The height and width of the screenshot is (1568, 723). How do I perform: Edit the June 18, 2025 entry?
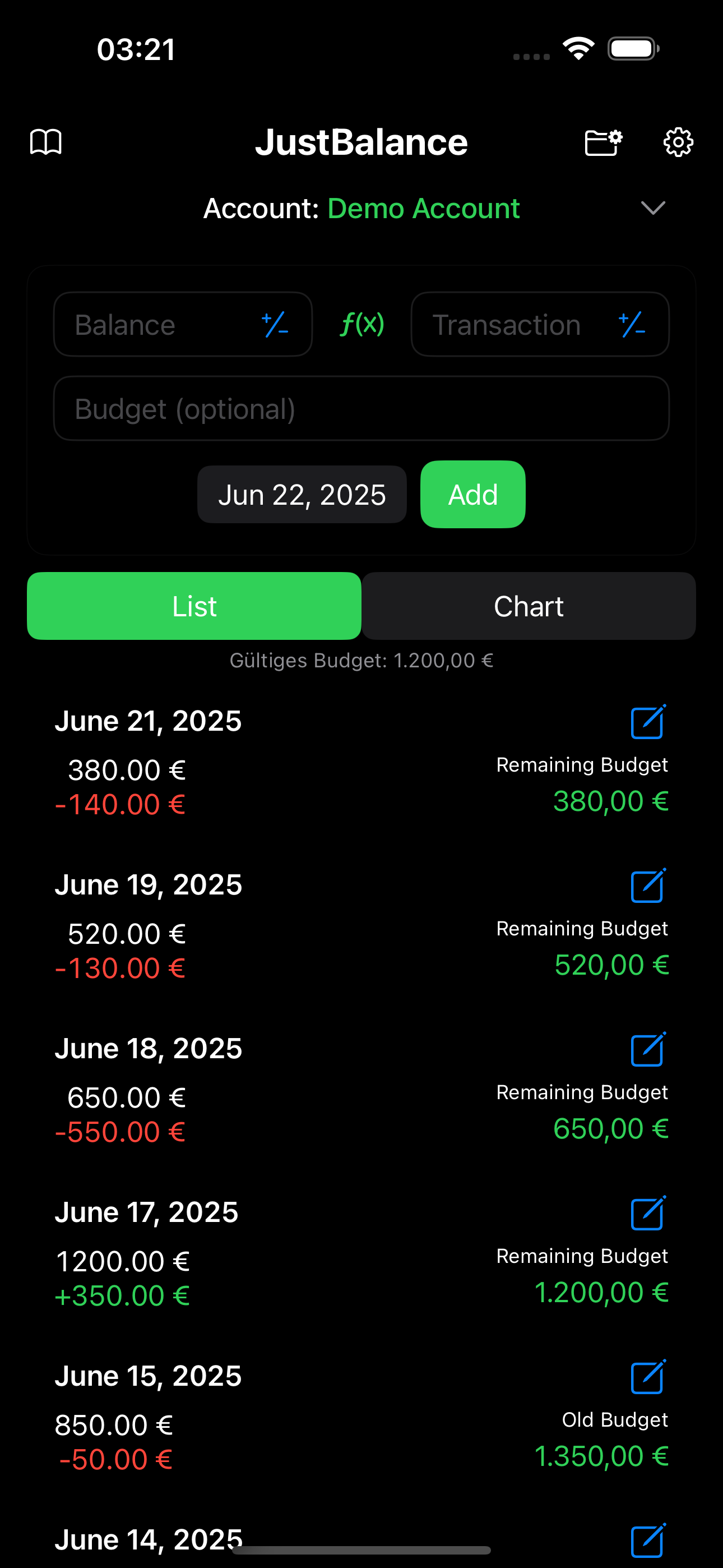click(x=648, y=1049)
